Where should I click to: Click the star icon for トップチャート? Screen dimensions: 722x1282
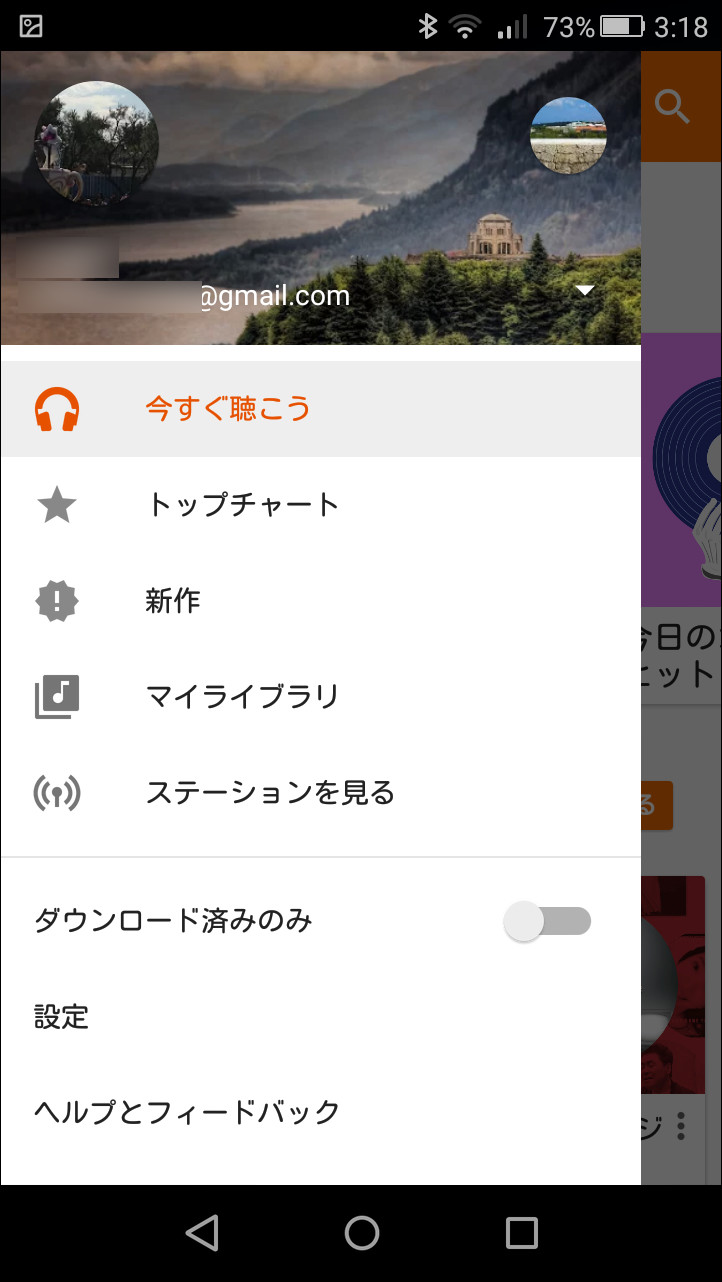click(x=56, y=505)
